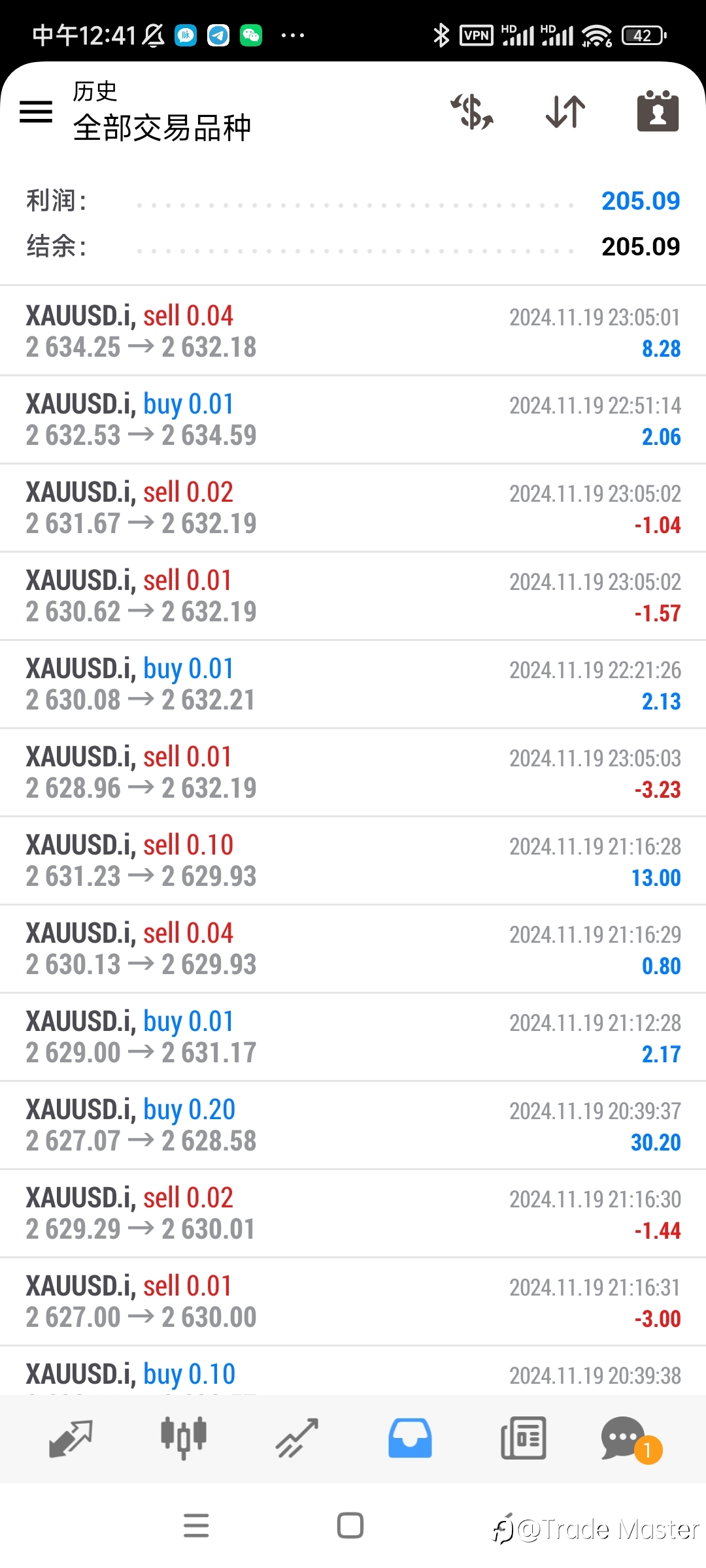This screenshot has width=706, height=1568.
Task: Open the sell 0.01 trade showing -3.00
Action: (353, 1301)
